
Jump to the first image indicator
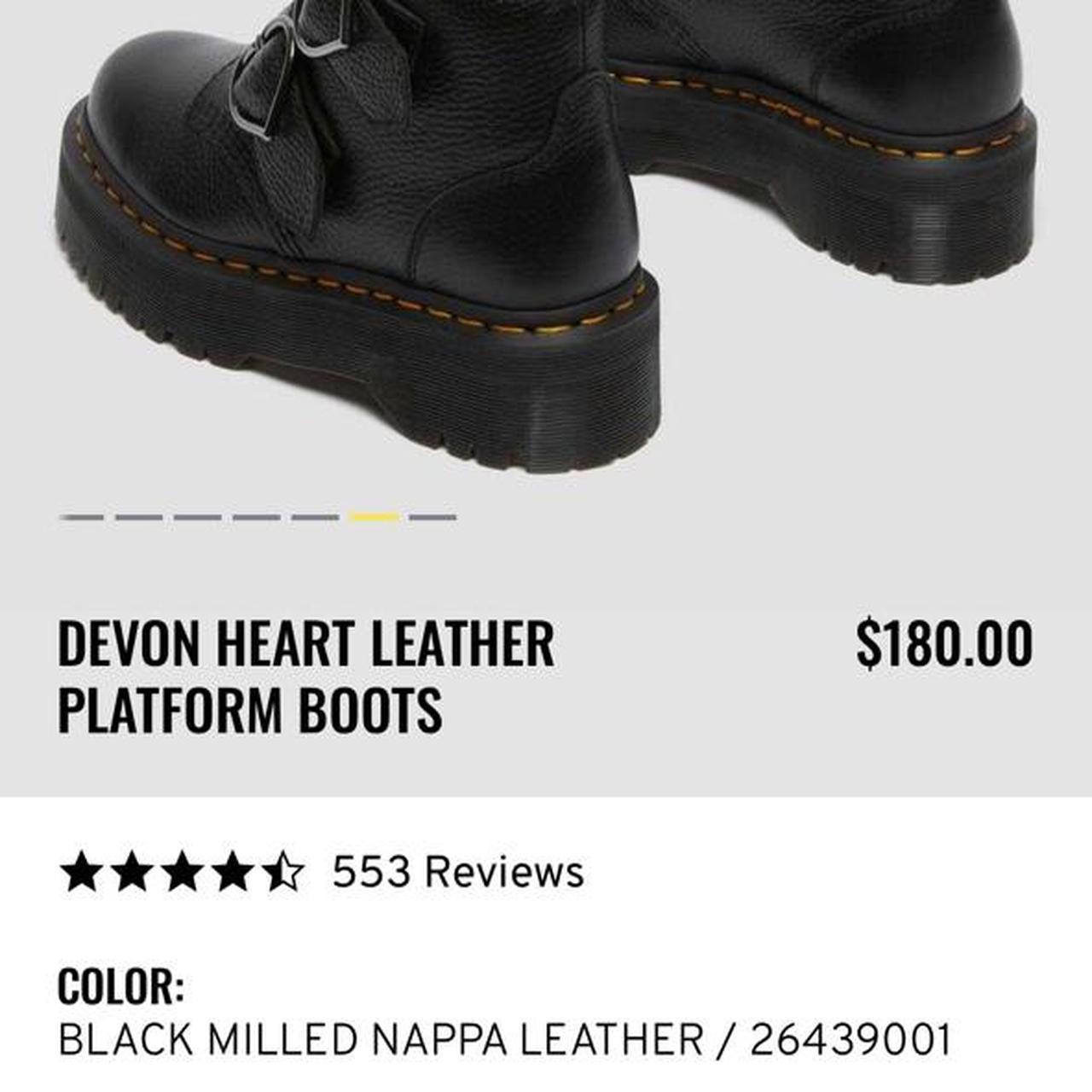81,517
